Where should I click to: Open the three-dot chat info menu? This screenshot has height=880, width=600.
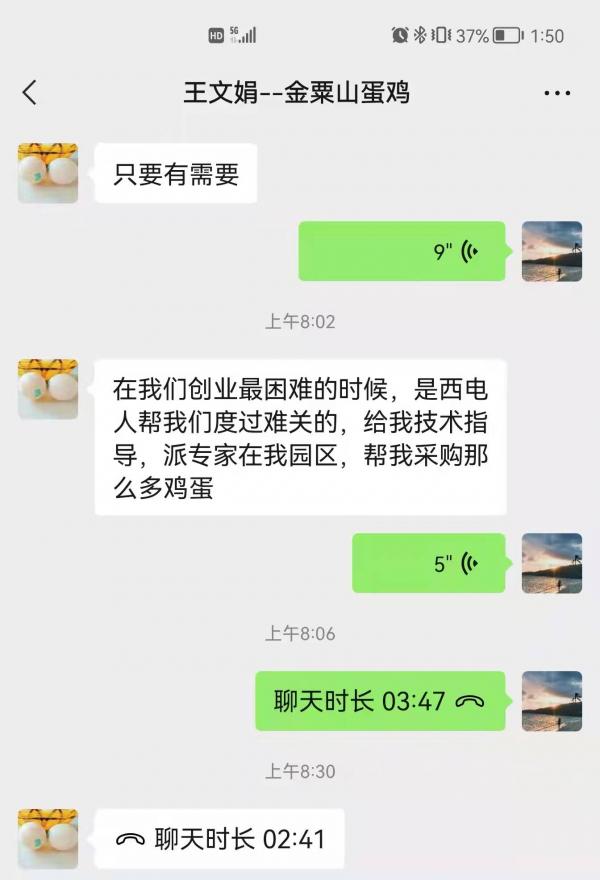pos(557,93)
